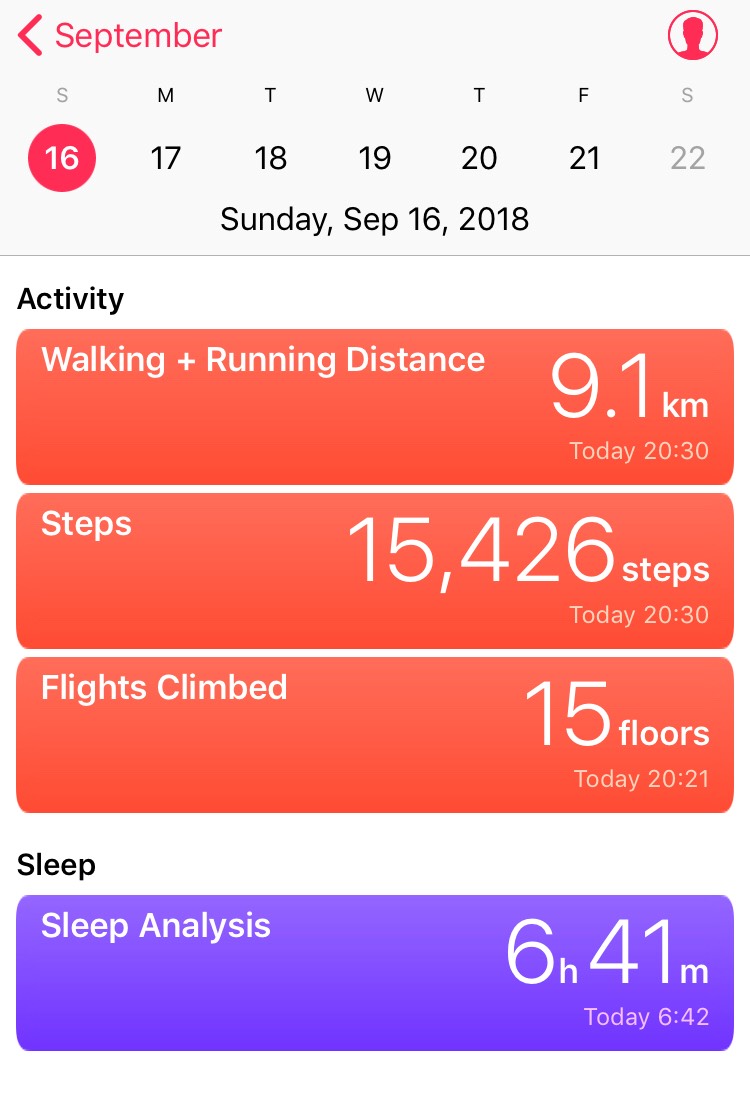Select Friday the 21st
Image resolution: width=750 pixels, height=1100 pixels.
click(584, 158)
